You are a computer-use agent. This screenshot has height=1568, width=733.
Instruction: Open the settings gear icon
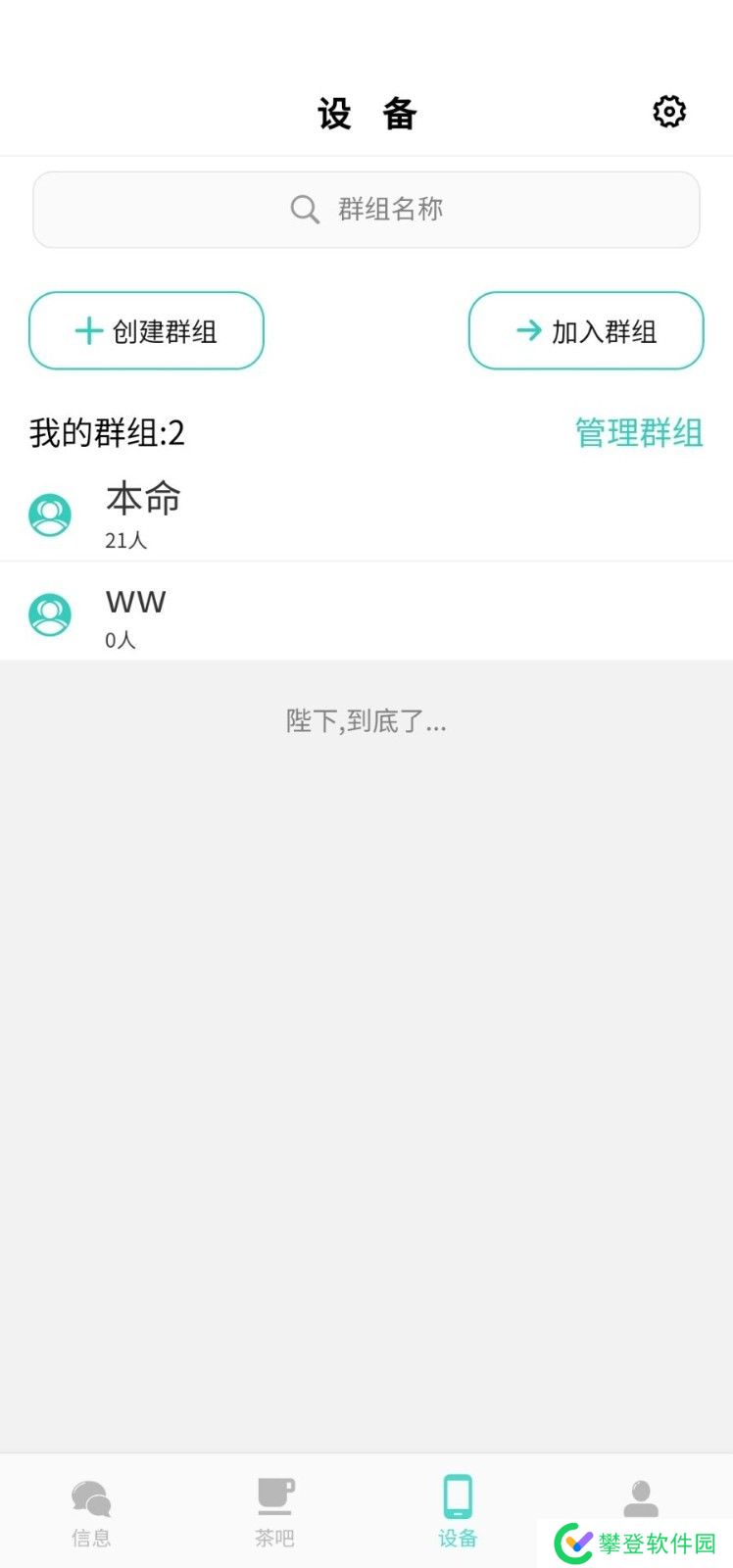tap(669, 112)
